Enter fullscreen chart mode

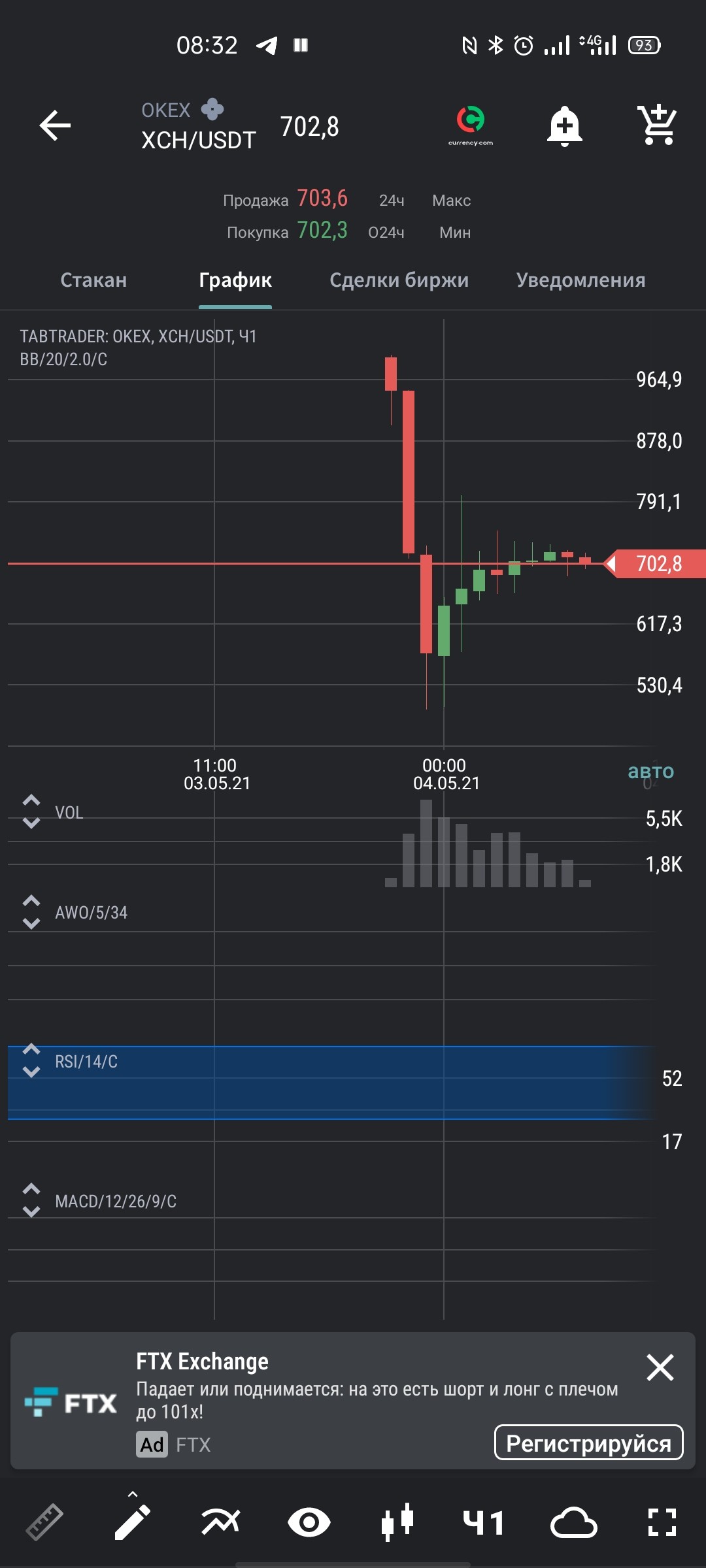[x=662, y=1522]
